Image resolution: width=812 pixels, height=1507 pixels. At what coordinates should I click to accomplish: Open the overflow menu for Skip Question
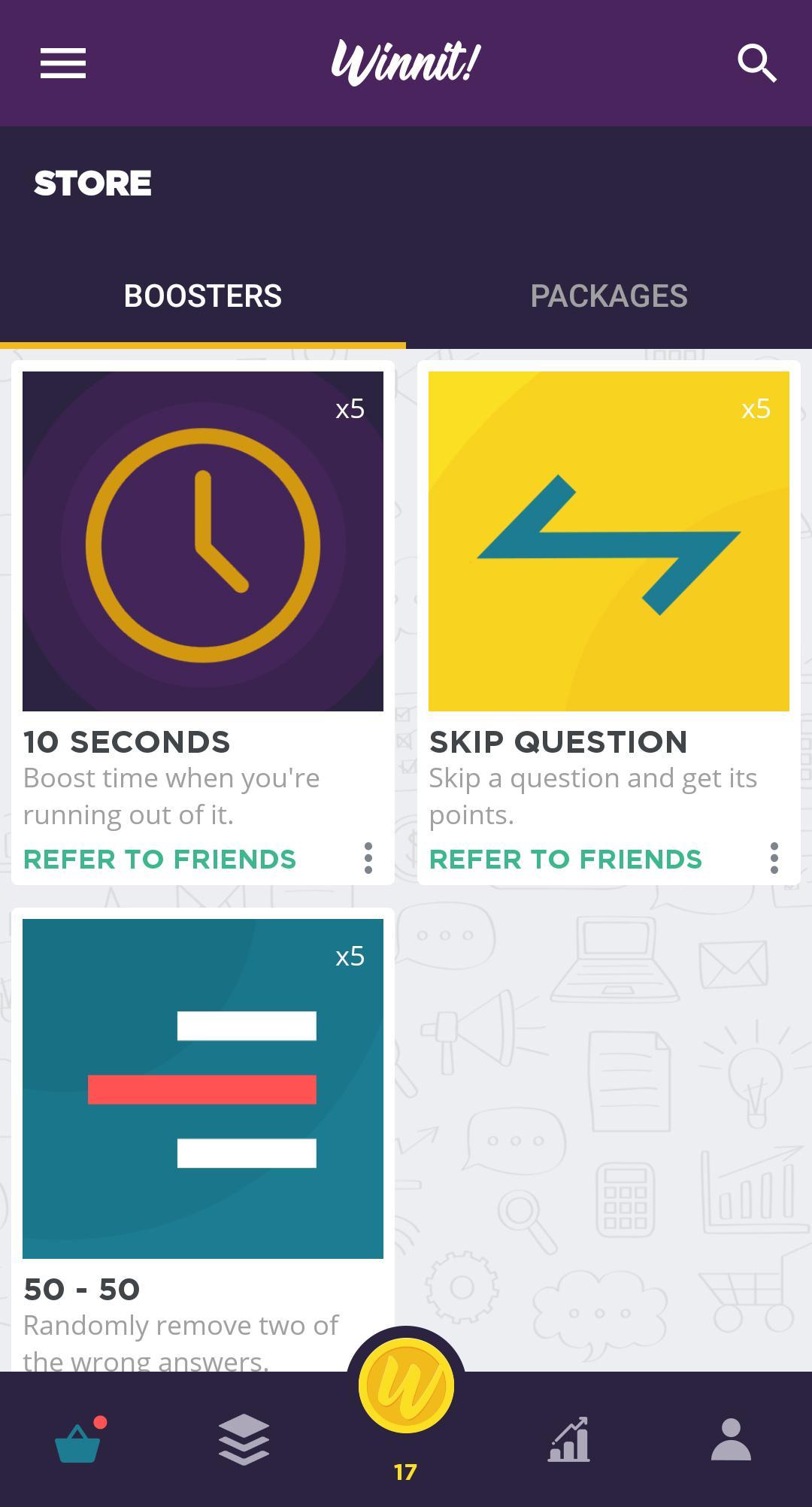tap(774, 858)
